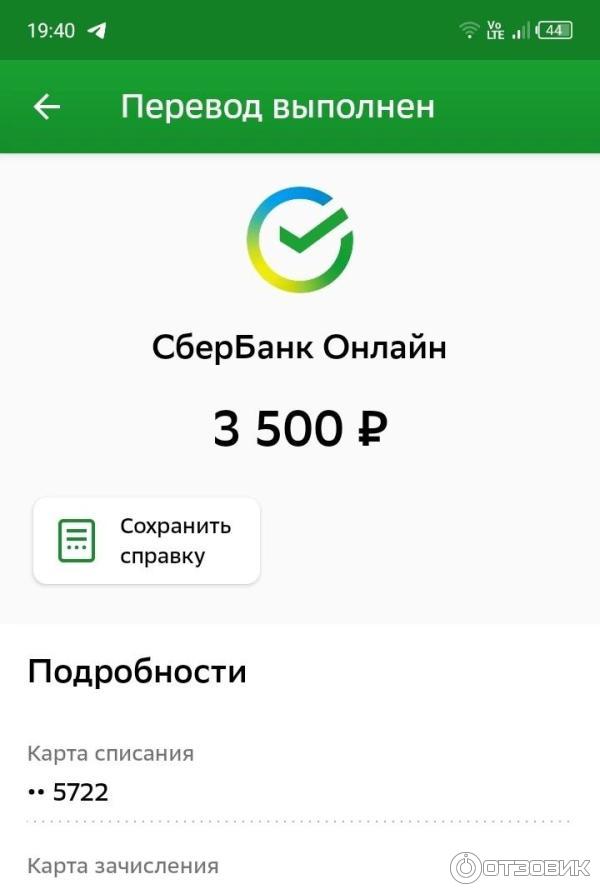Go back using the top arrow
Viewport: 600px width, 894px height.
click(47, 107)
